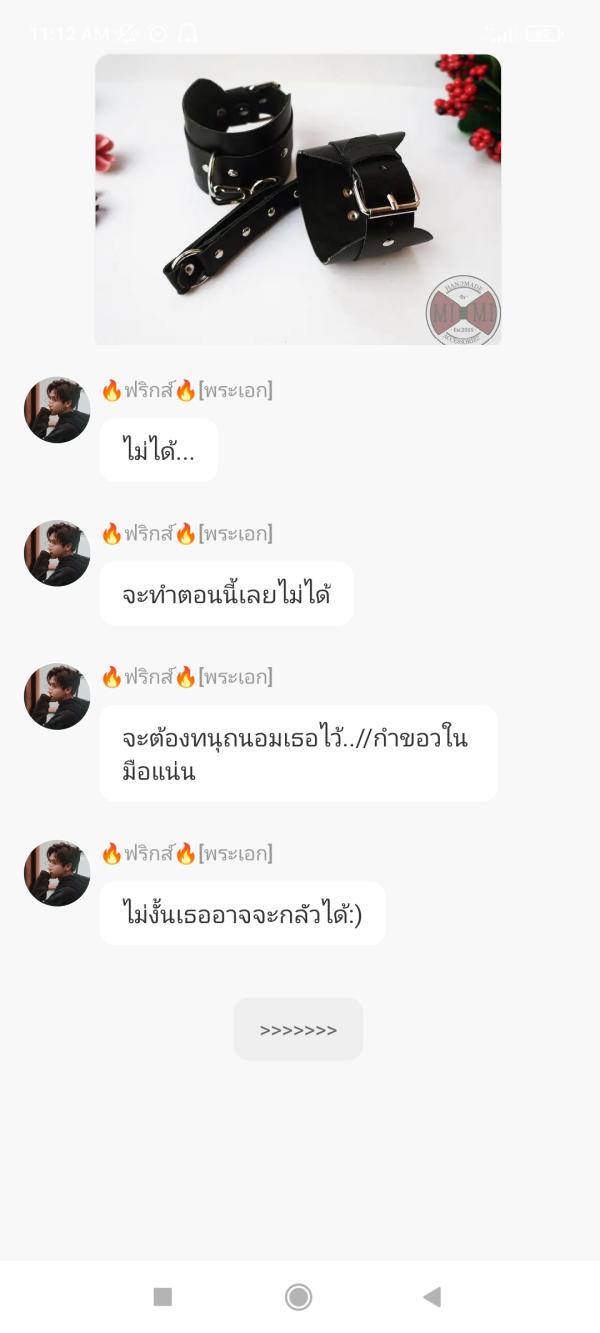The image size is (600, 1333).
Task: Open the leather cuffs photo message
Action: pyautogui.click(x=297, y=199)
